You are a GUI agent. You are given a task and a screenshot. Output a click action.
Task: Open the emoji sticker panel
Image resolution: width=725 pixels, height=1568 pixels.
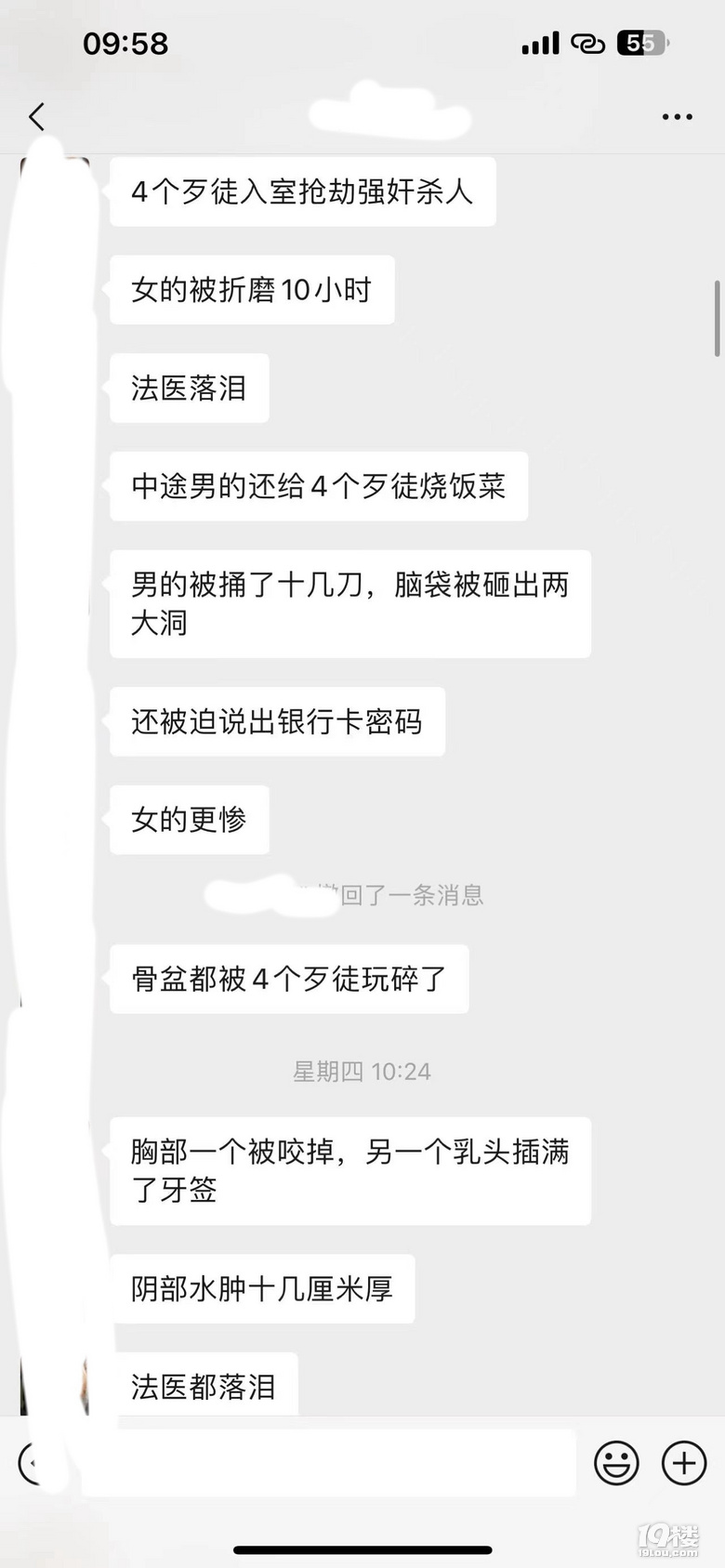point(616,1464)
